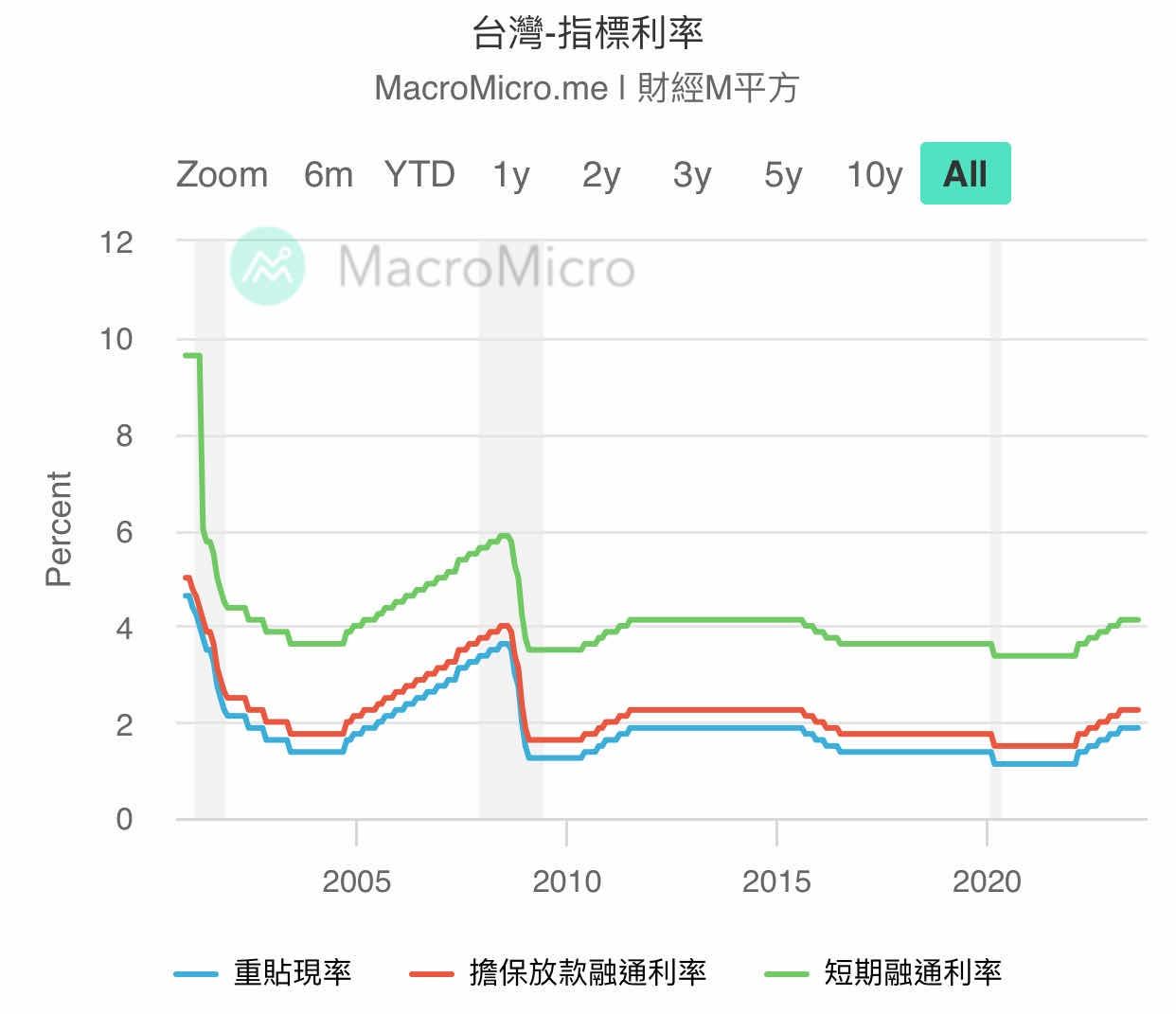Set zoom range to 2y

pos(601,174)
